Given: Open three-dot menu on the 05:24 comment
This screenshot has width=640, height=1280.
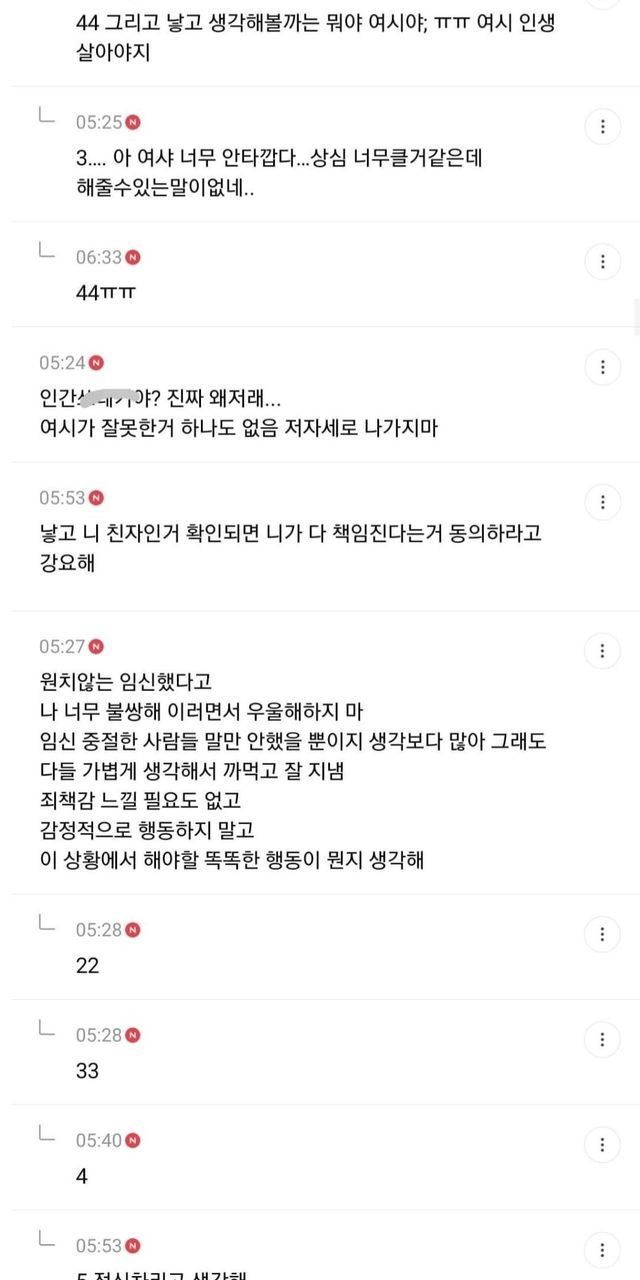Looking at the screenshot, I should [602, 366].
